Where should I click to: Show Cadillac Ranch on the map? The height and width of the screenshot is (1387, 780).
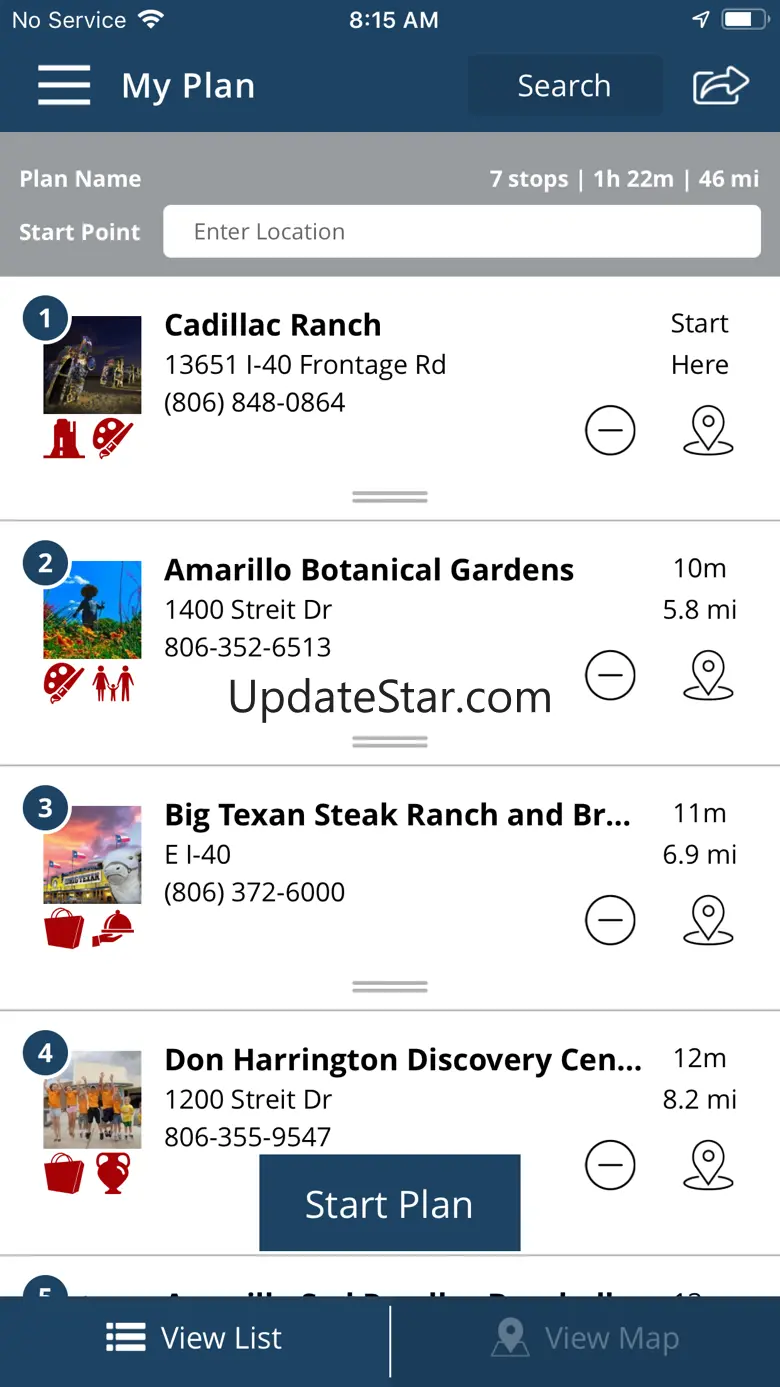(x=708, y=431)
